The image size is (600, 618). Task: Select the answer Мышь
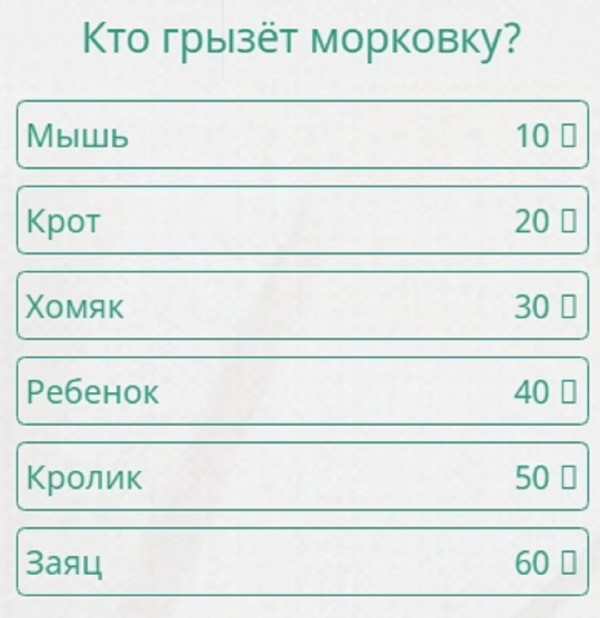click(x=300, y=135)
